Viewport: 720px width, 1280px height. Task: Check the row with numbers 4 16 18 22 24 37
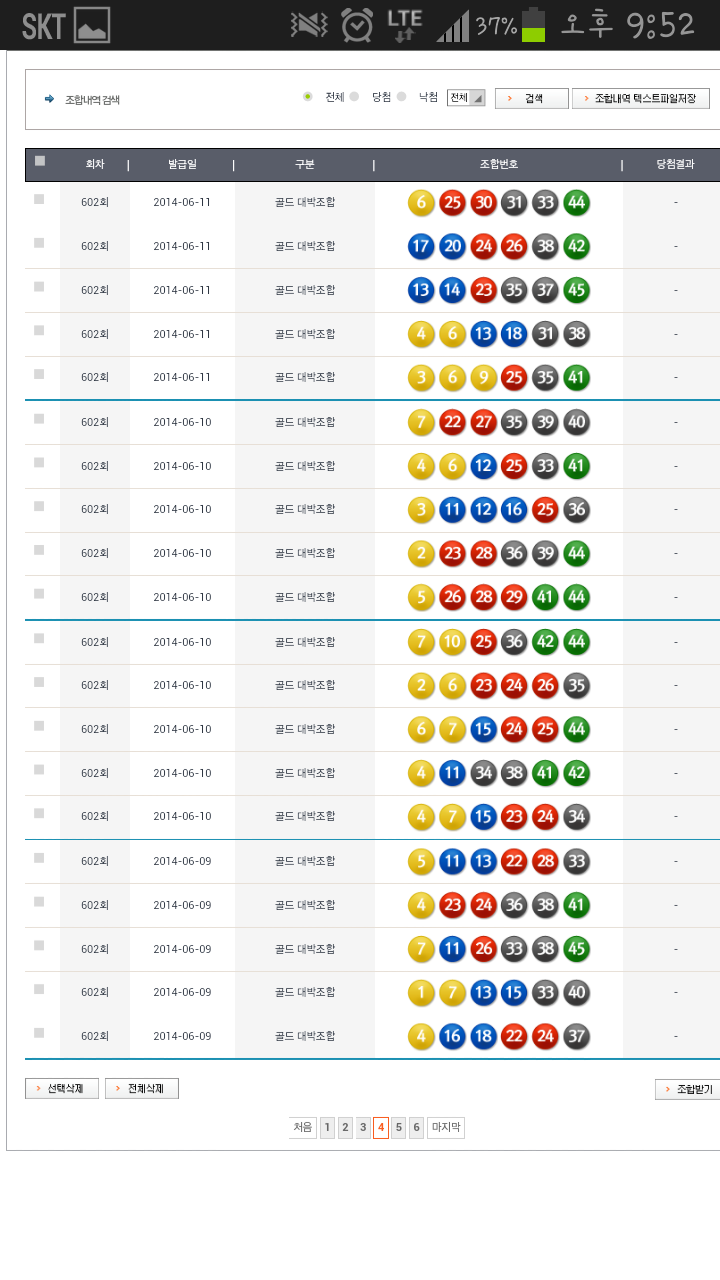[39, 1033]
